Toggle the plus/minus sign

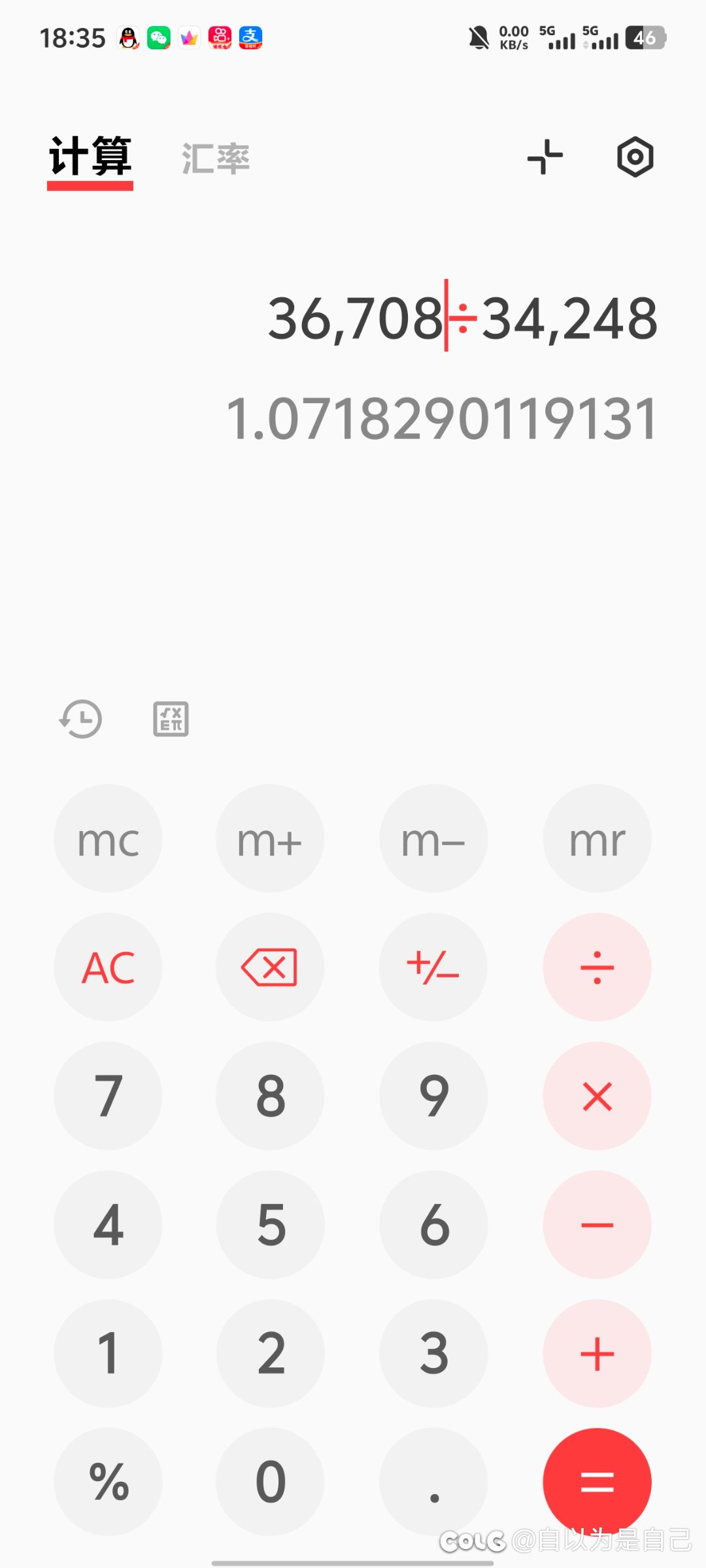coord(433,968)
